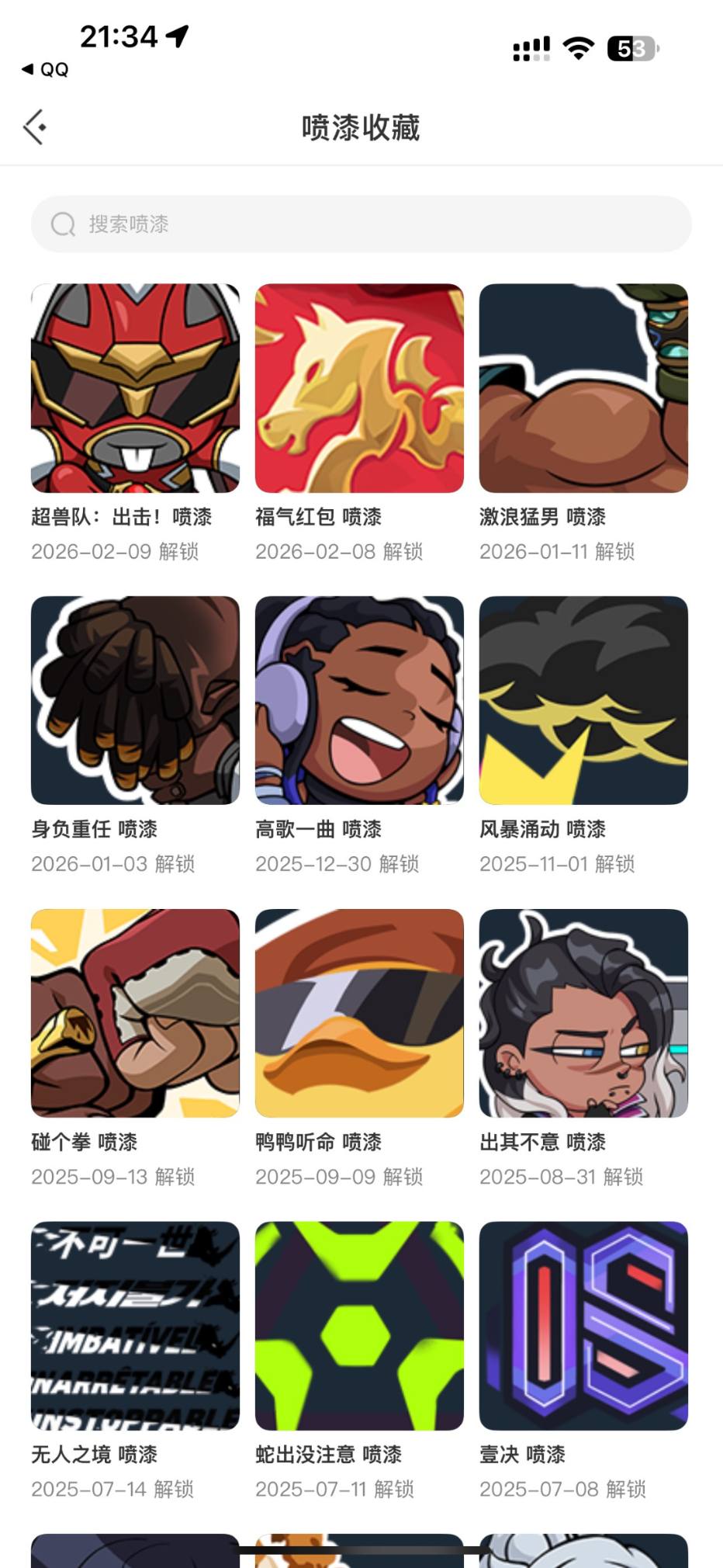The height and width of the screenshot is (1568, 723).
Task: Select the 壹决 spray
Action: [583, 1326]
